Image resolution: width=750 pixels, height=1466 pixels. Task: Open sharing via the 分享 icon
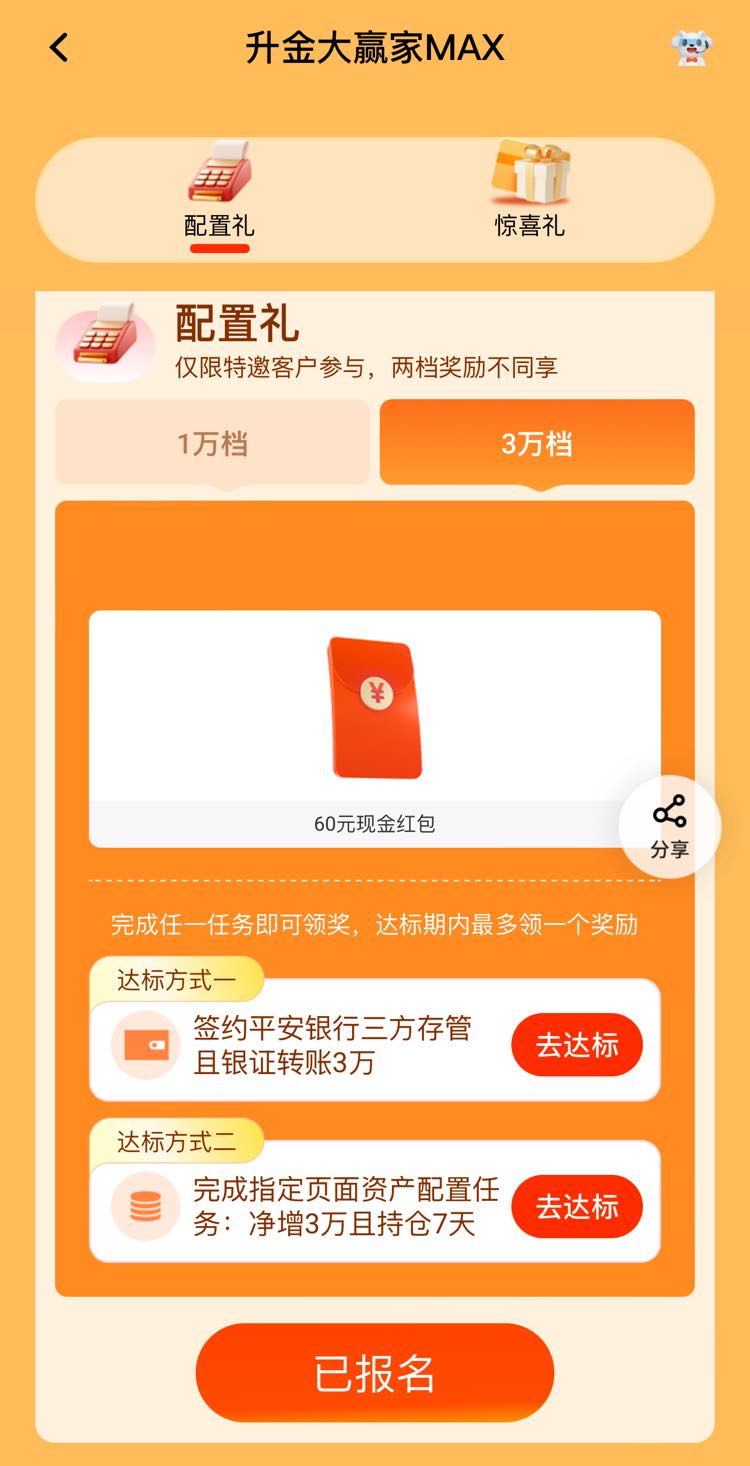click(x=670, y=825)
